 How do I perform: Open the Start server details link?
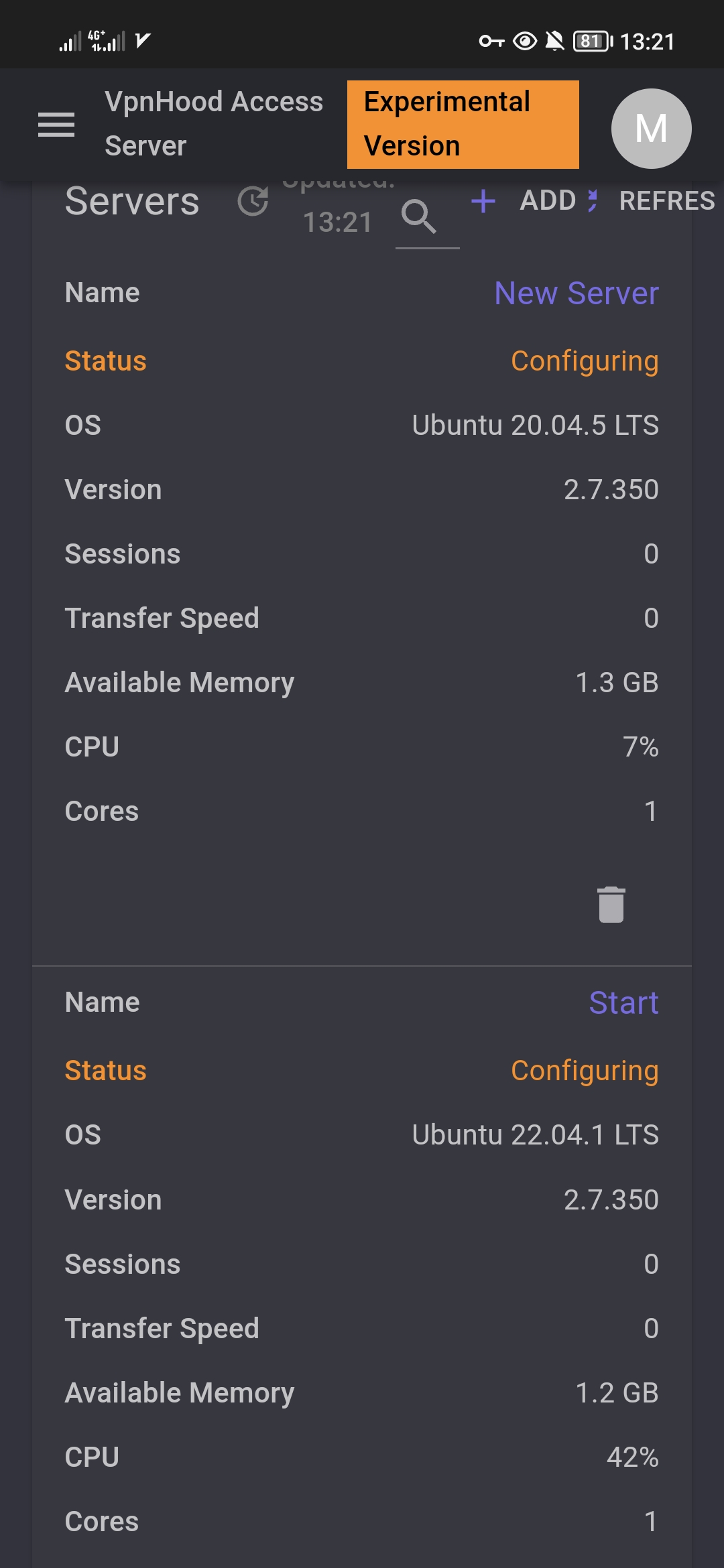(x=623, y=1002)
